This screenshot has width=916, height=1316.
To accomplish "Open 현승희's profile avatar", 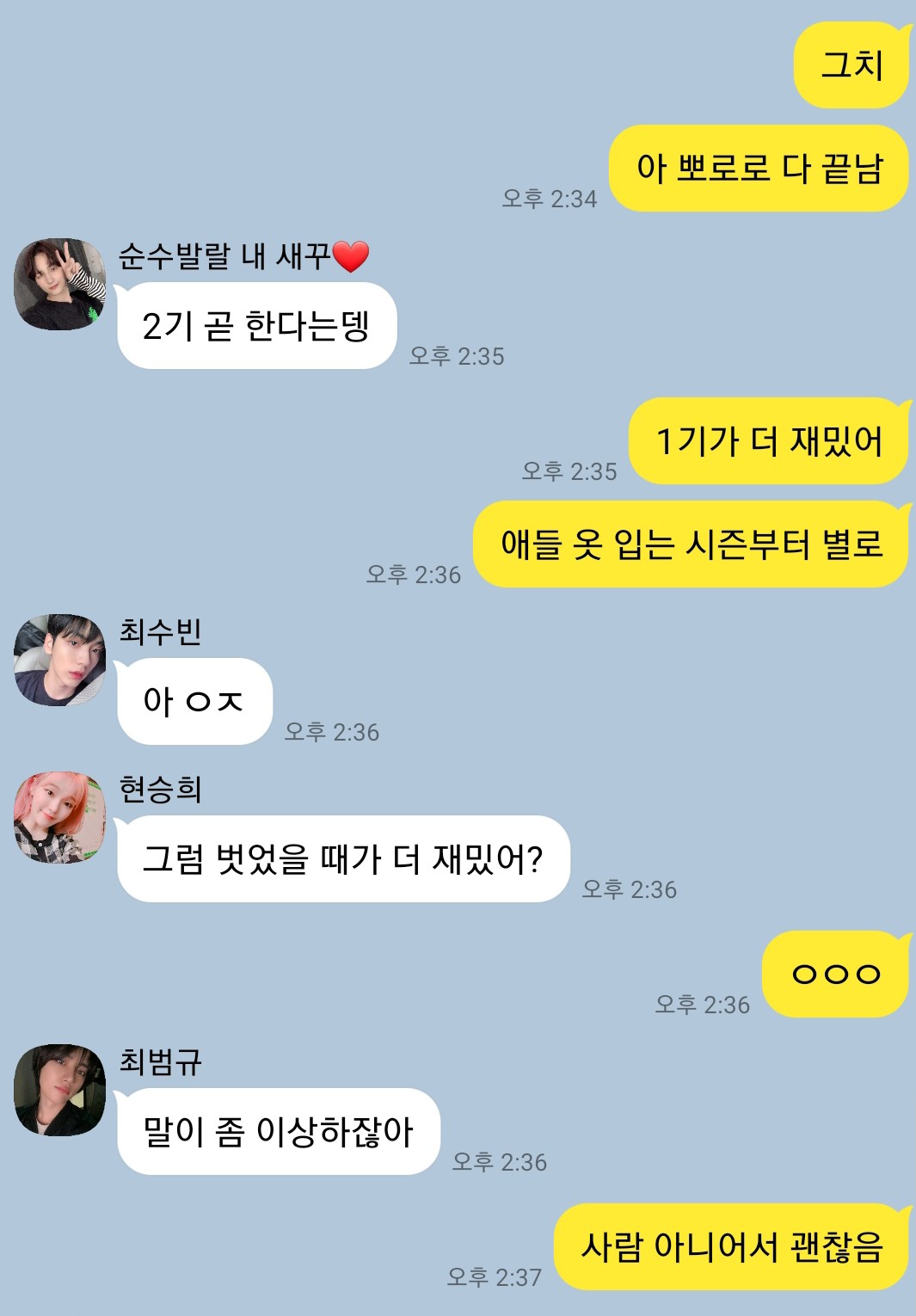I will click(x=59, y=818).
